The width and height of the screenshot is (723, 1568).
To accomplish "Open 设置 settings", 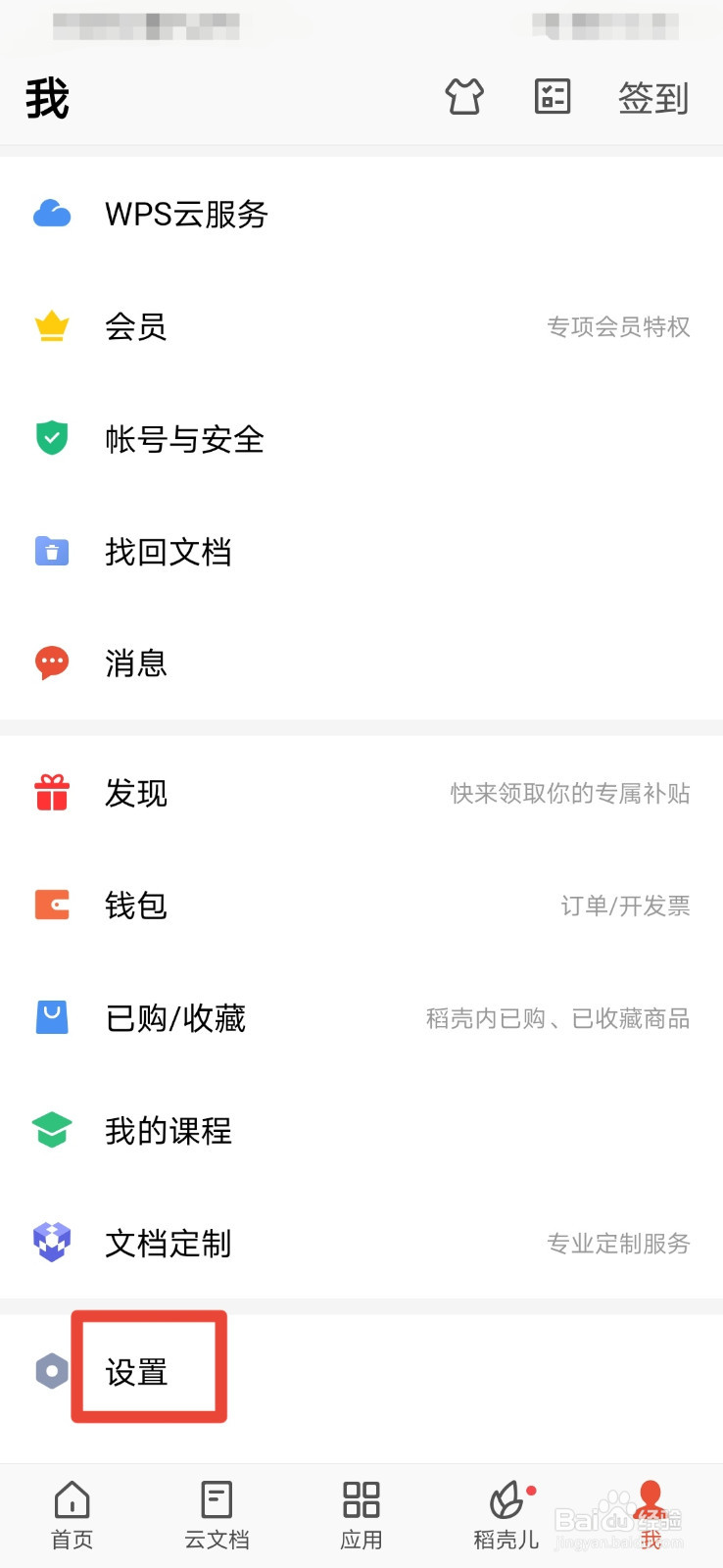I will (361, 1372).
